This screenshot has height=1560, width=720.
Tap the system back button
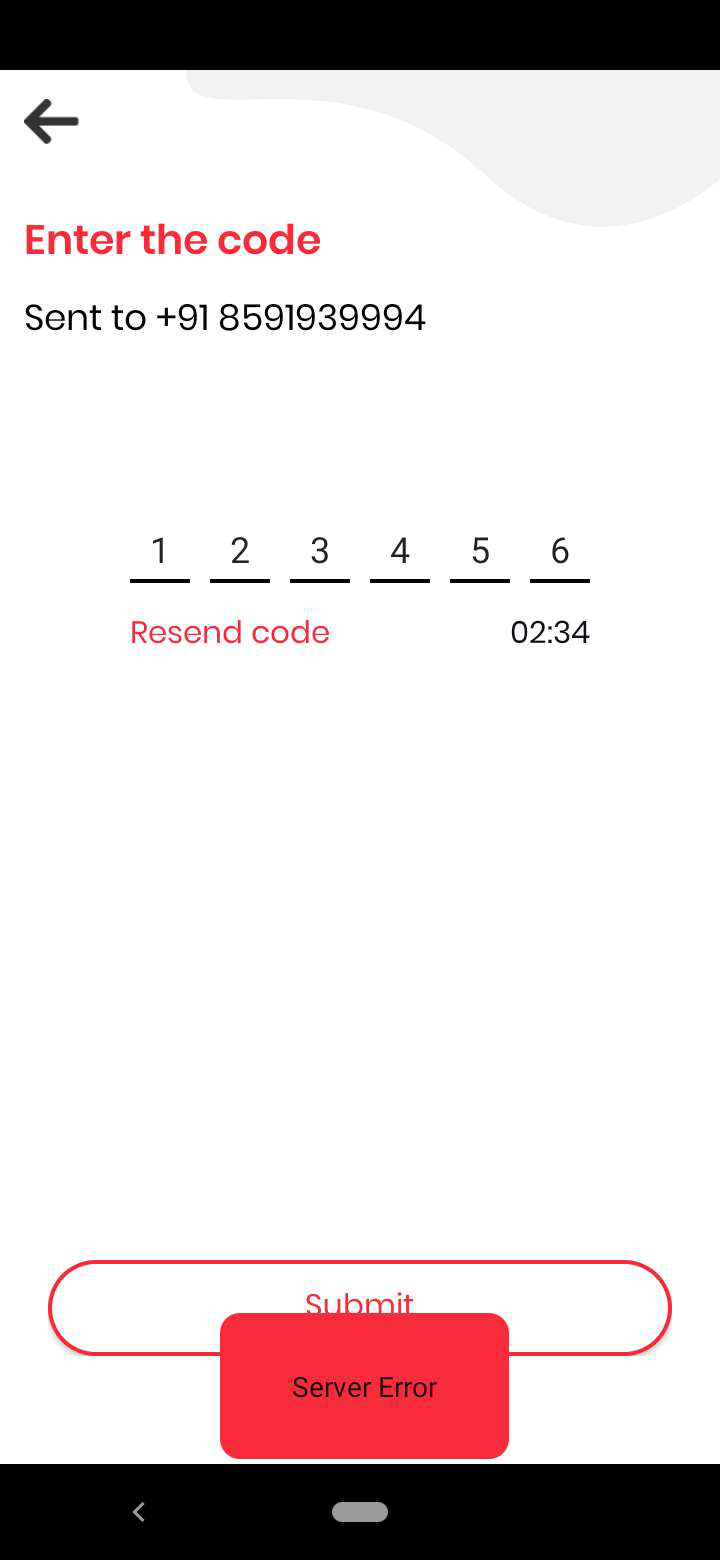pyautogui.click(x=139, y=1512)
